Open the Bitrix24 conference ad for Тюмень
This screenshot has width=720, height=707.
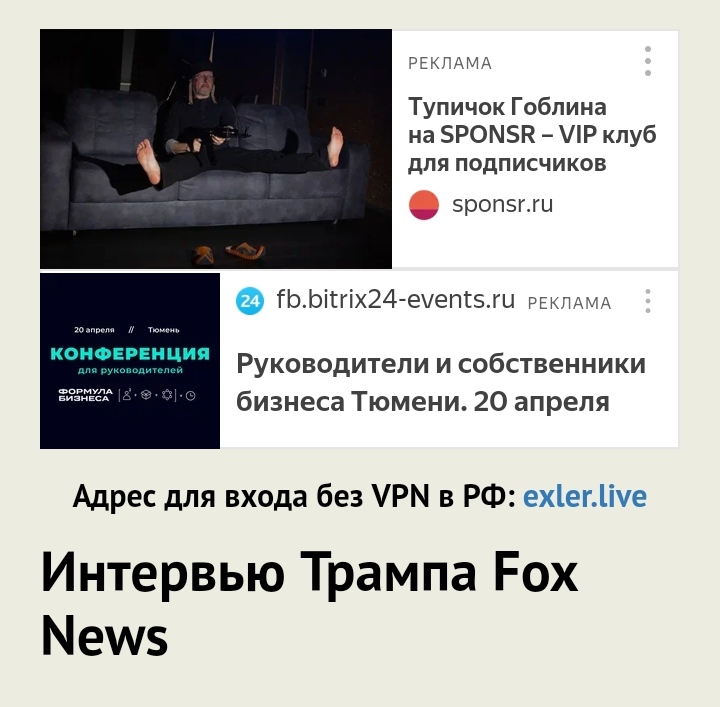pyautogui.click(x=440, y=382)
